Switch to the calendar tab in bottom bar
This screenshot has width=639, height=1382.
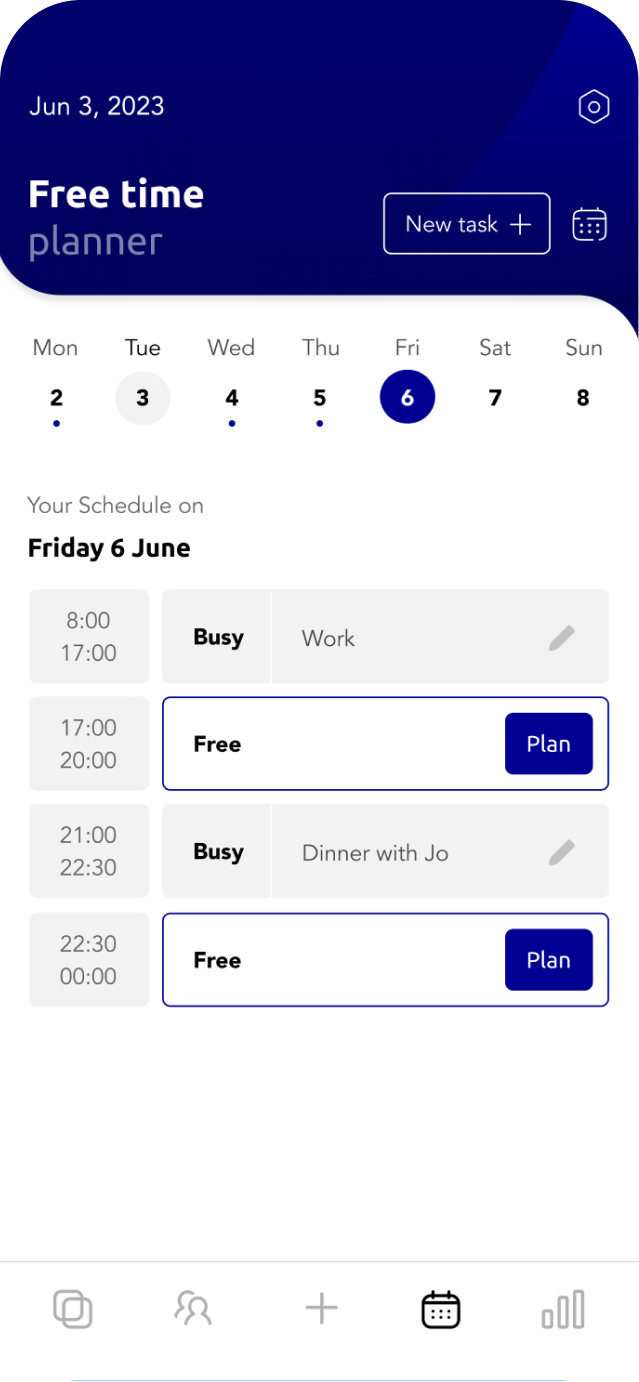(440, 1309)
